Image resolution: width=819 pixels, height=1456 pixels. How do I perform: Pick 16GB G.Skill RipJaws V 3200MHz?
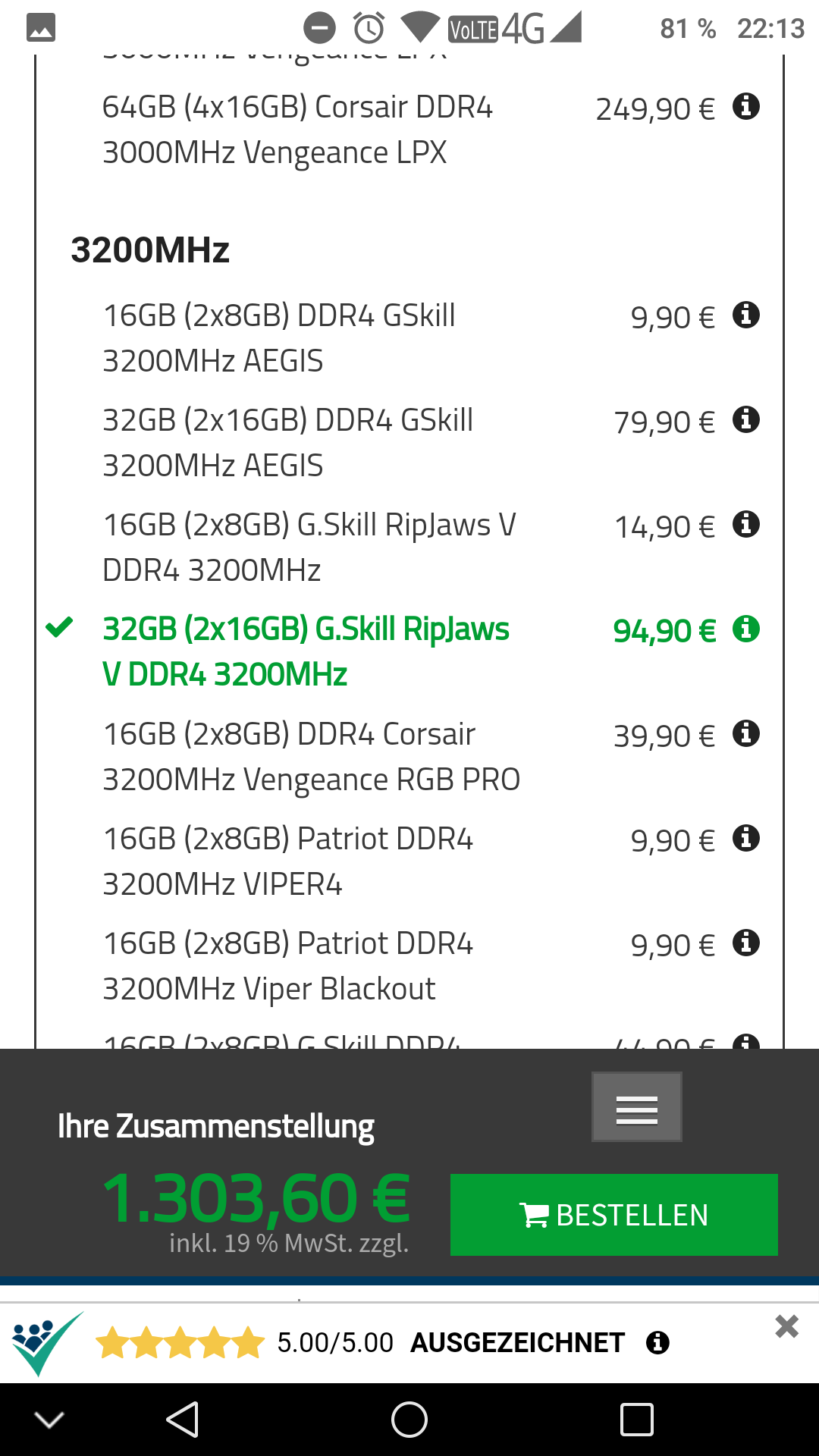pyautogui.click(x=309, y=548)
